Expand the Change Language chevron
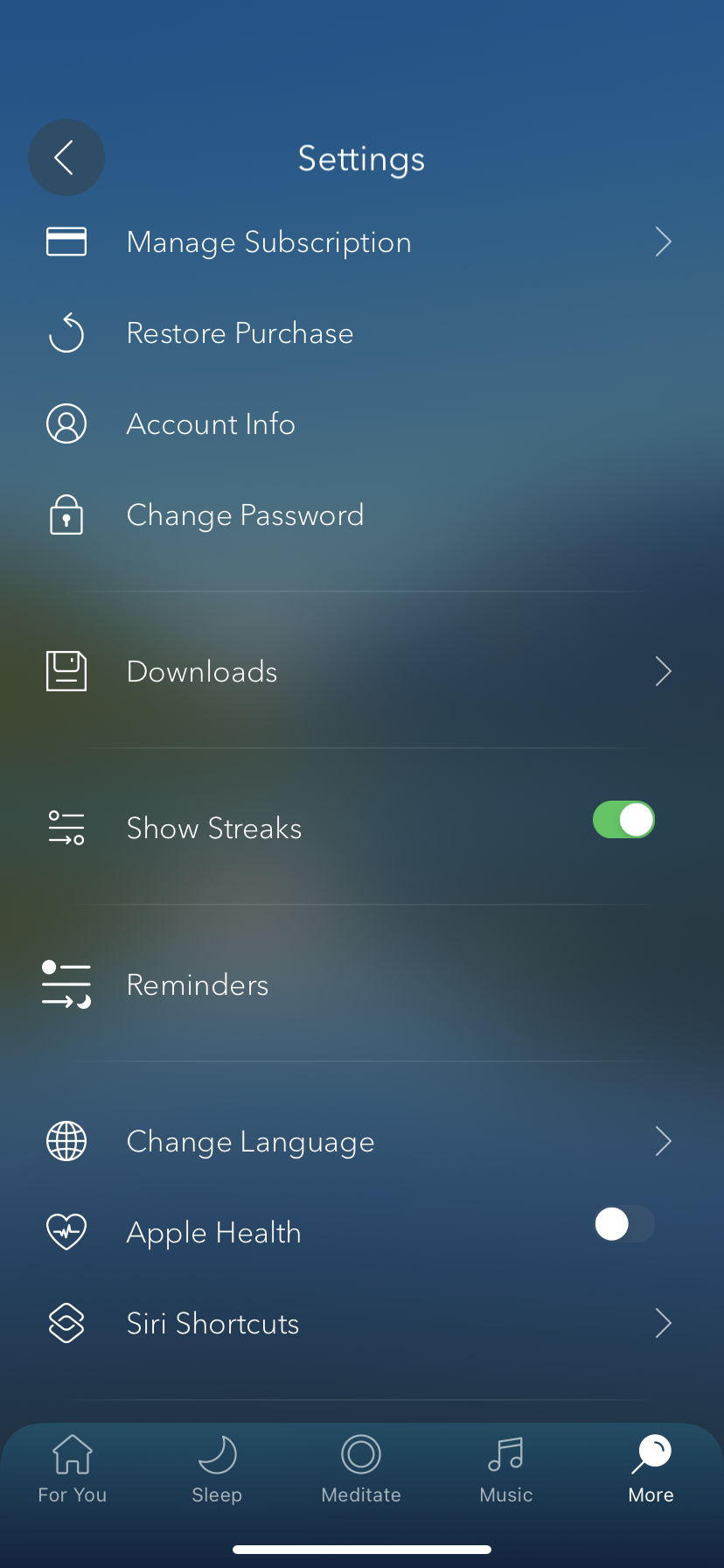This screenshot has width=724, height=1568. 663,1141
